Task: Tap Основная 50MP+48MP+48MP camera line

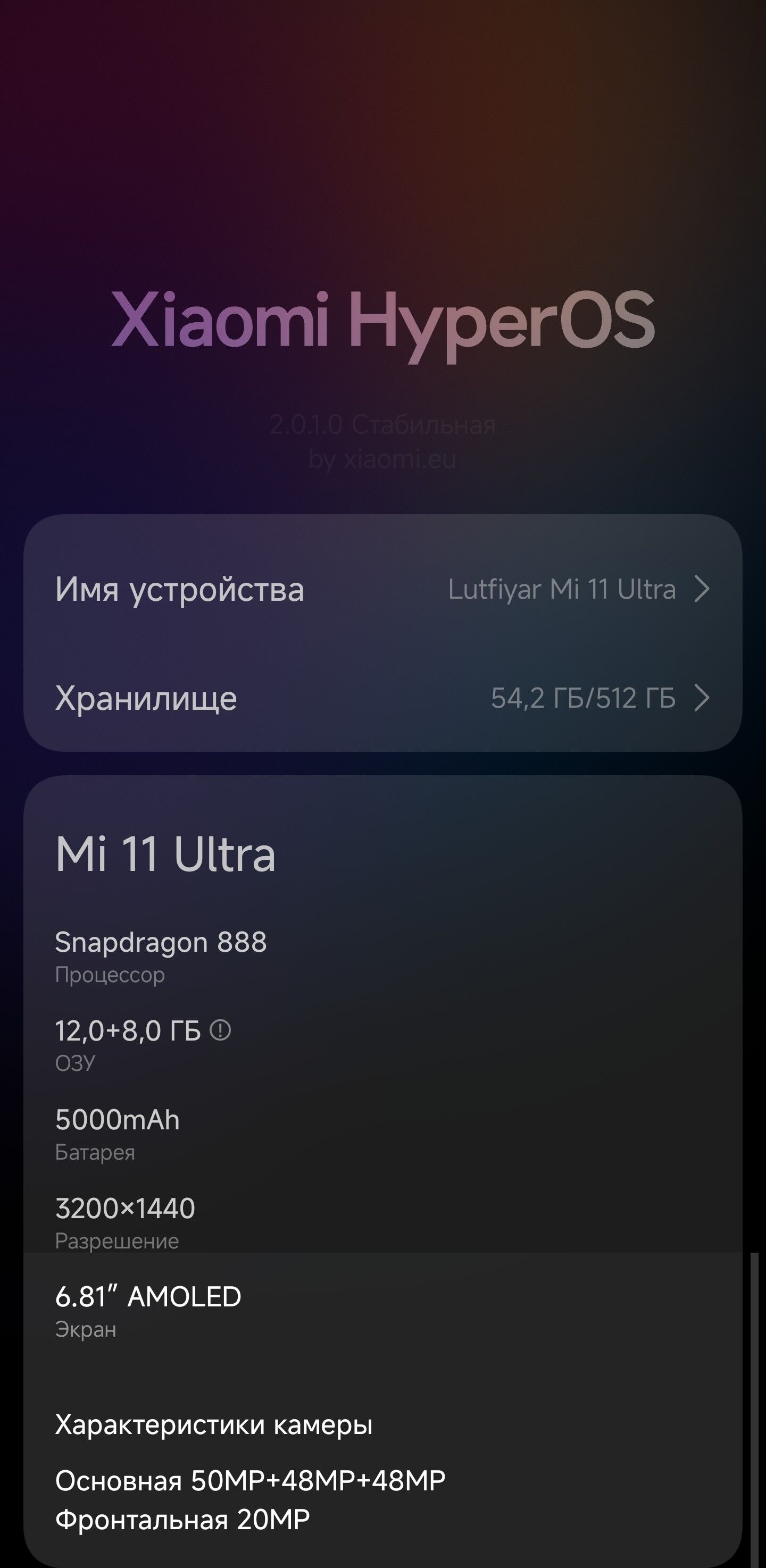Action: pyautogui.click(x=250, y=1481)
